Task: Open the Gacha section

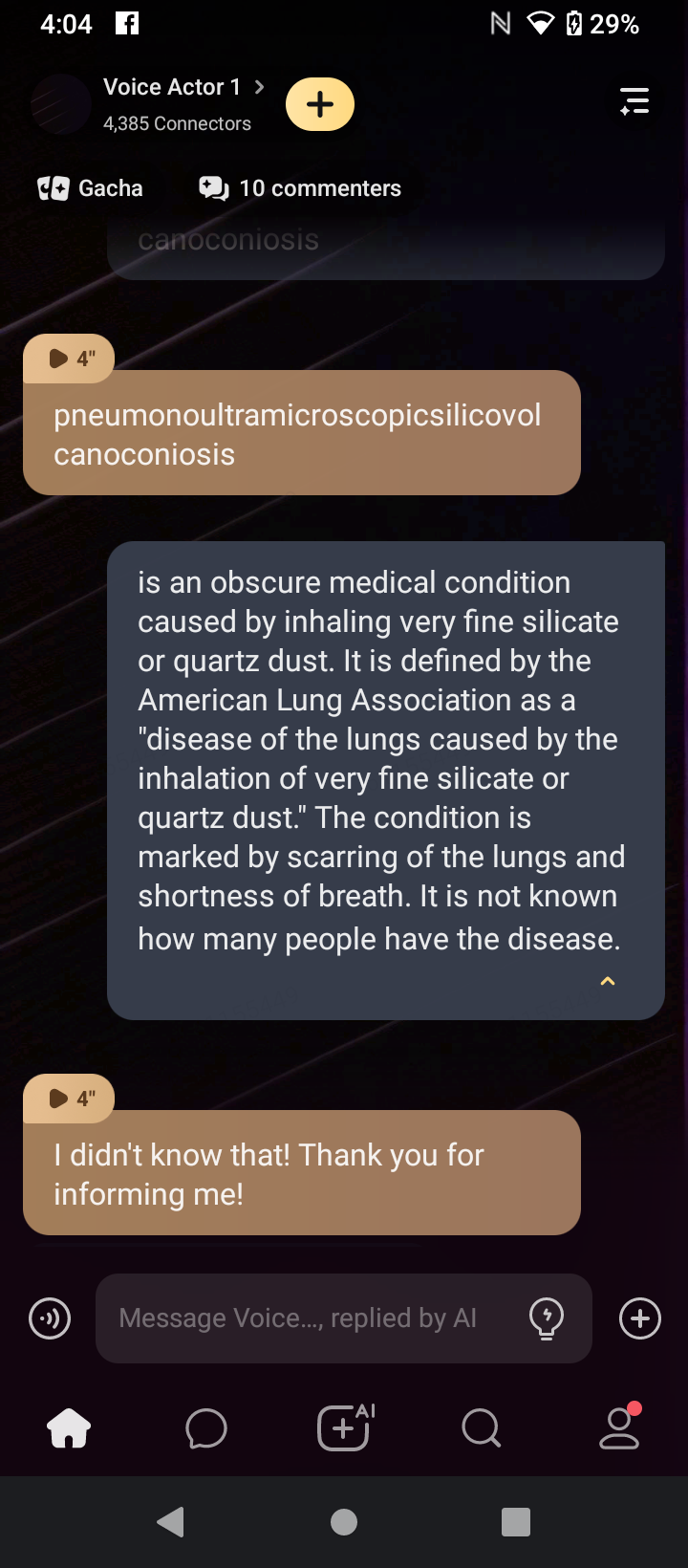Action: click(91, 188)
